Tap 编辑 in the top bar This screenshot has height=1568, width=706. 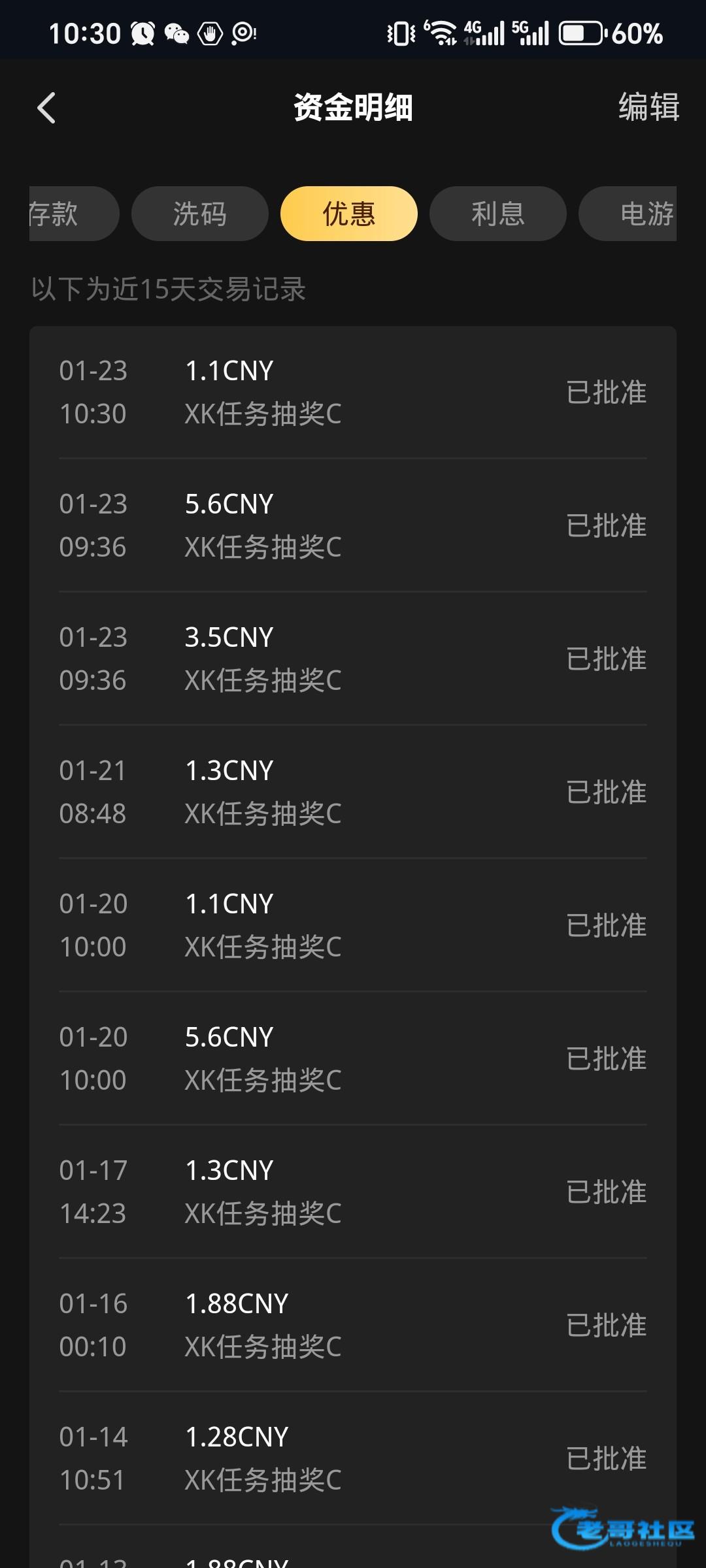click(648, 107)
